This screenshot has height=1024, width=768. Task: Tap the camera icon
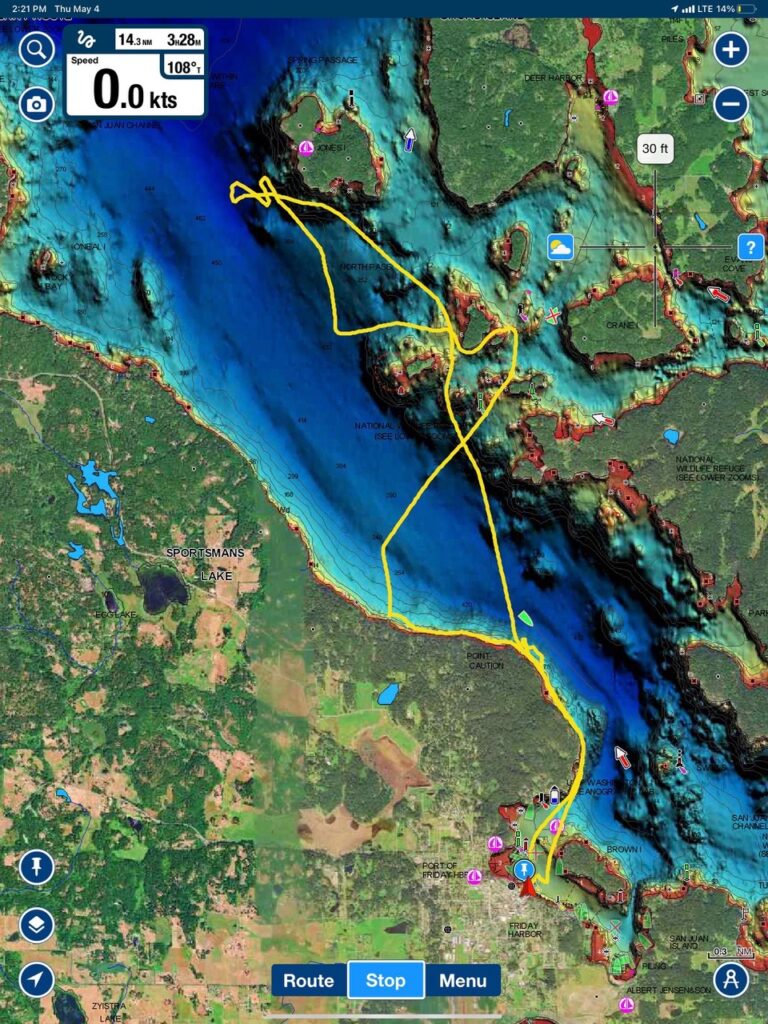[x=36, y=104]
